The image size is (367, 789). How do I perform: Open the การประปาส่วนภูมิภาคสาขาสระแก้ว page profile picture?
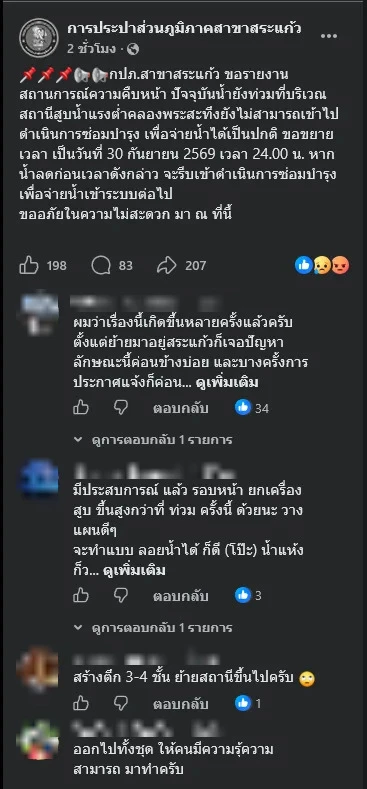click(39, 38)
